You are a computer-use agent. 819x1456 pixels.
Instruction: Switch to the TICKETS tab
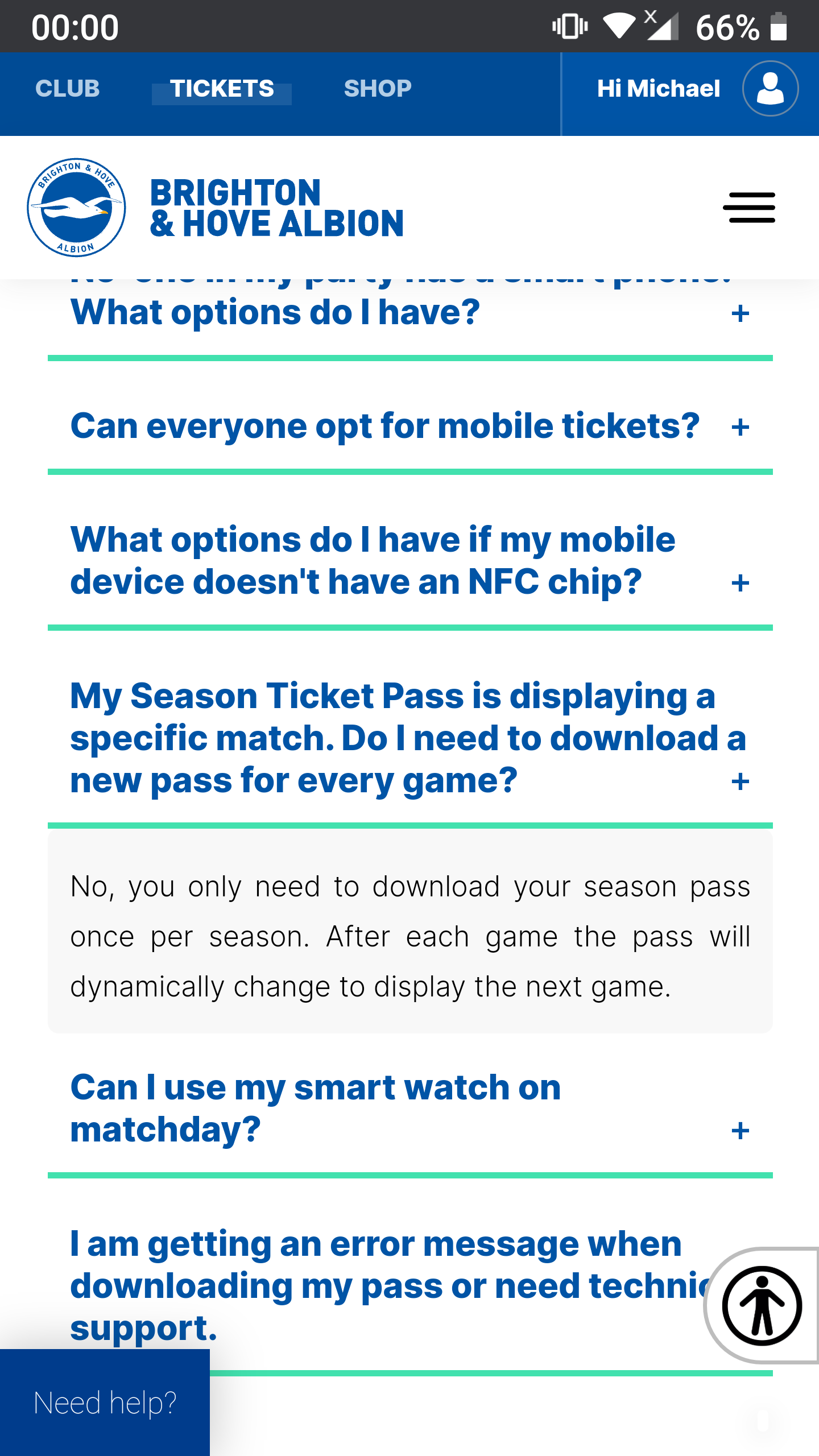(222, 89)
